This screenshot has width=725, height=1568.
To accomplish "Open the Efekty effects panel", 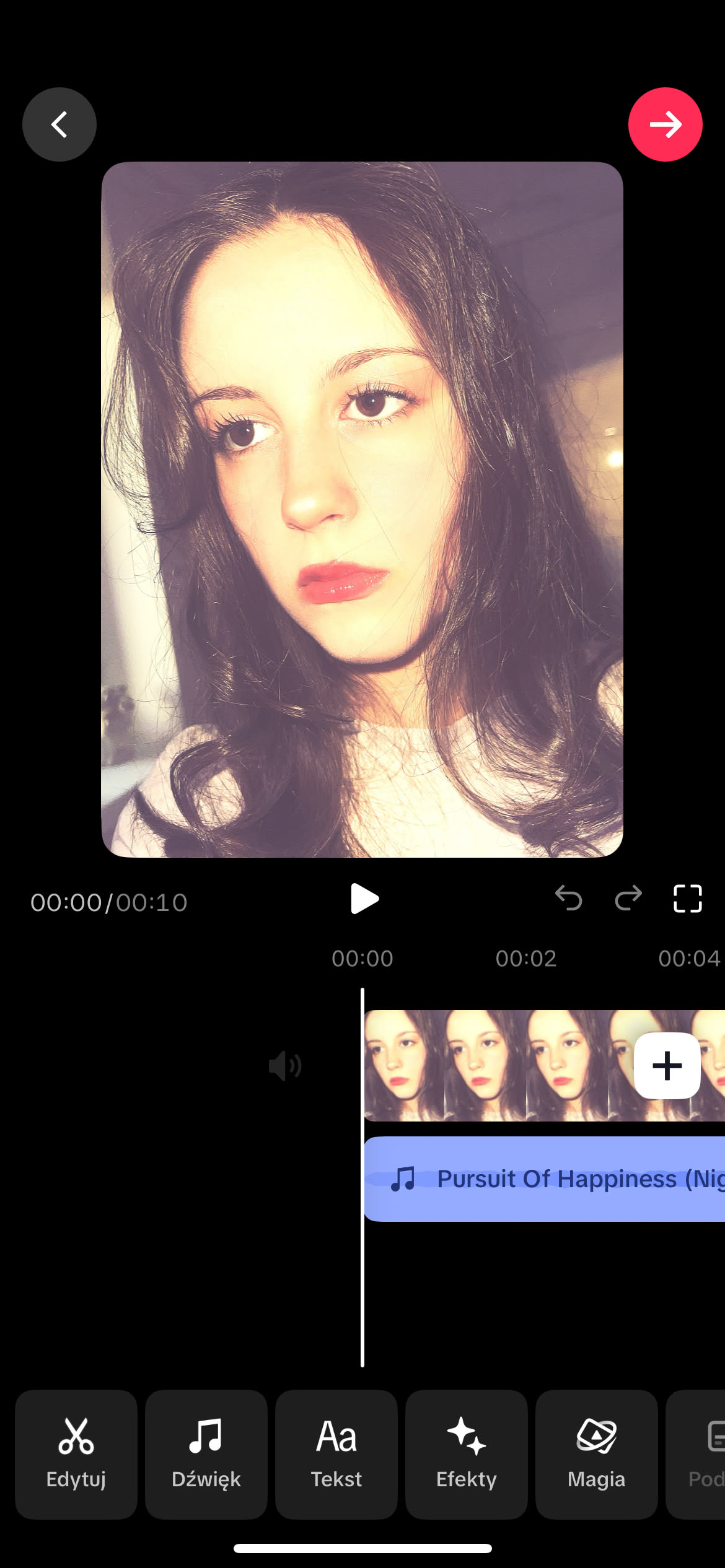I will point(467,1454).
